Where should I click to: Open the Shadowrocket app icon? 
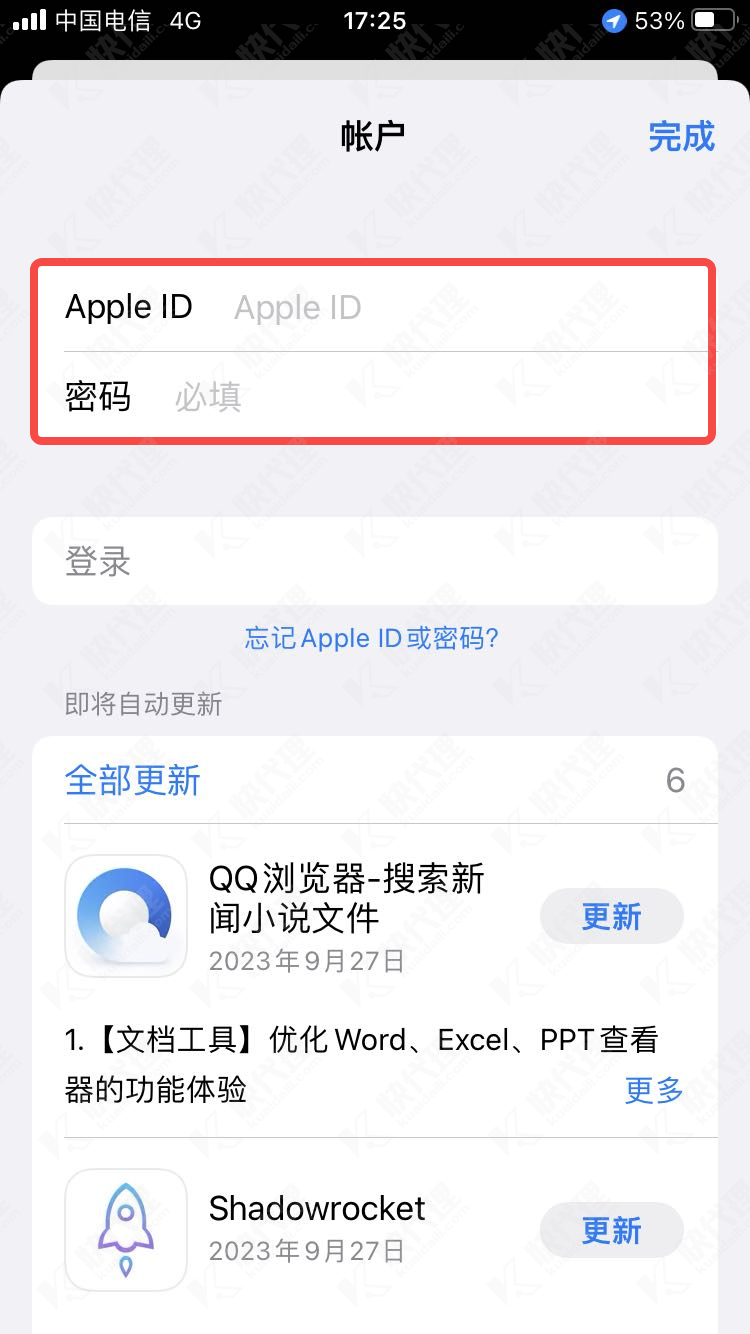click(125, 1230)
